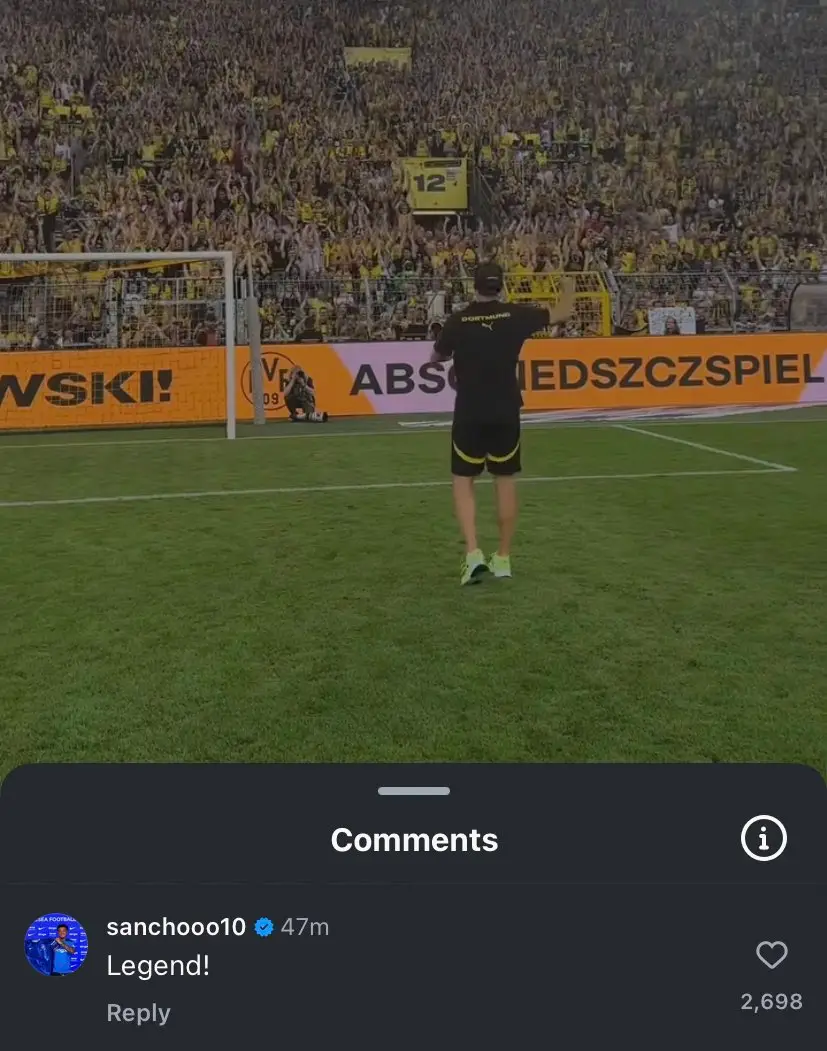Like sanchooo10's comment
827x1051 pixels.
[771, 956]
